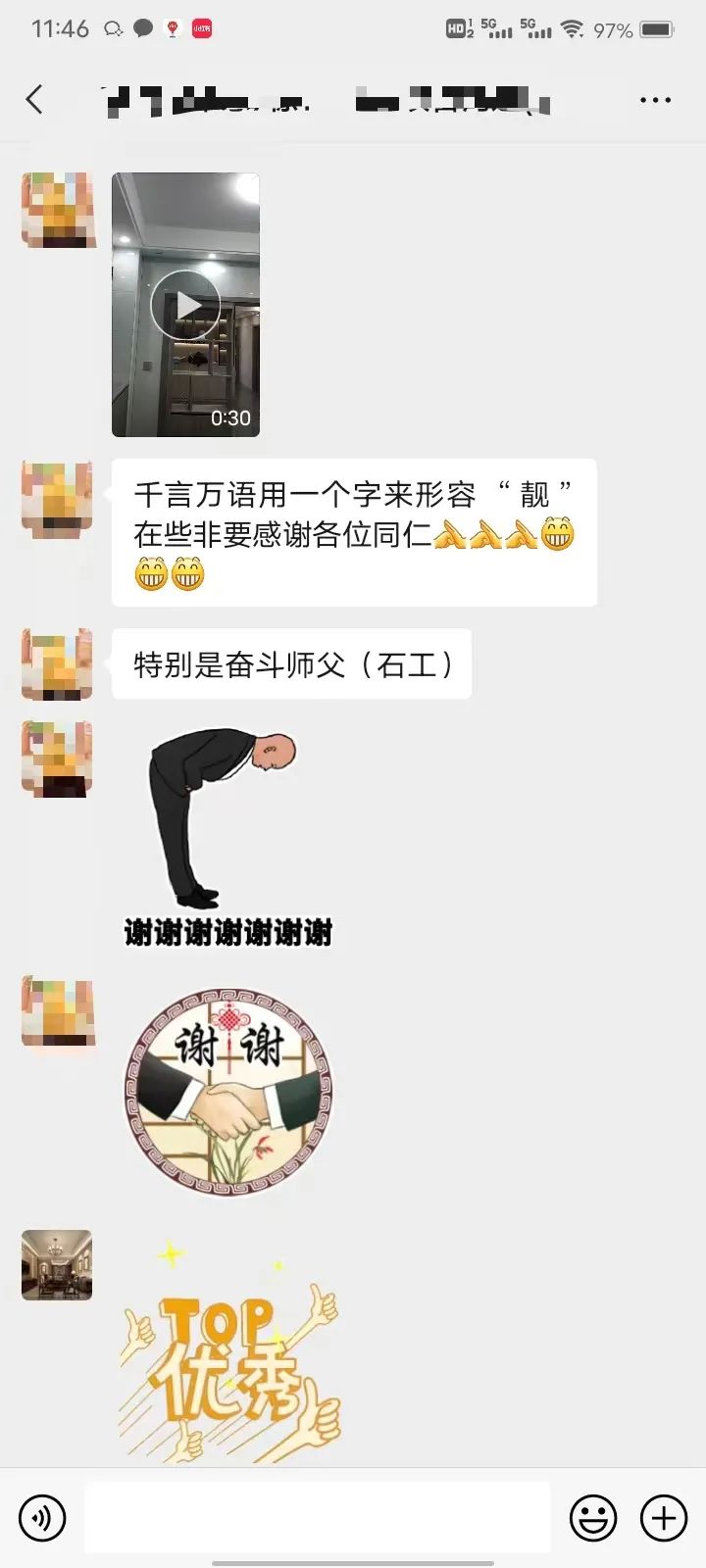Open the handshake 谢谢 sticker

(x=228, y=1092)
